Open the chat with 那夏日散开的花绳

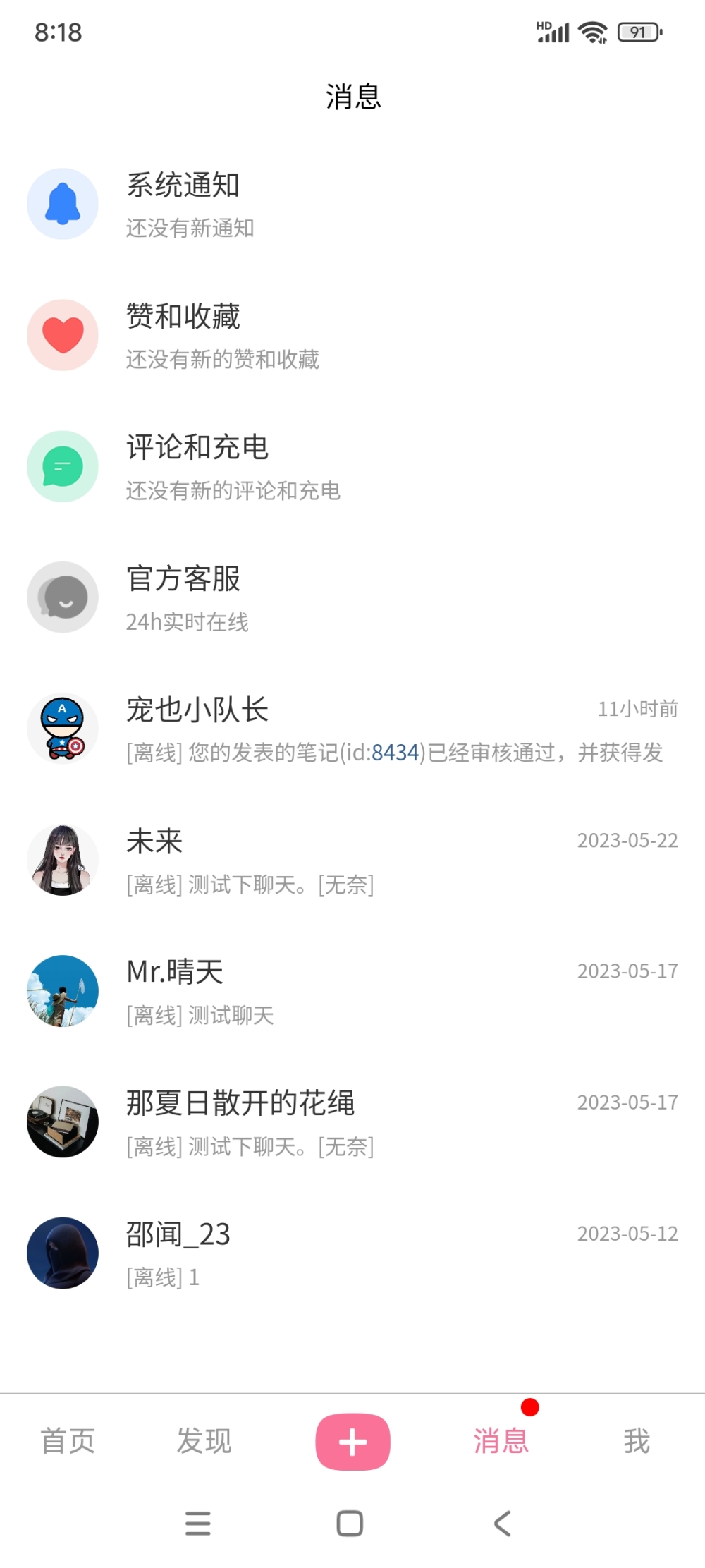click(x=352, y=1123)
